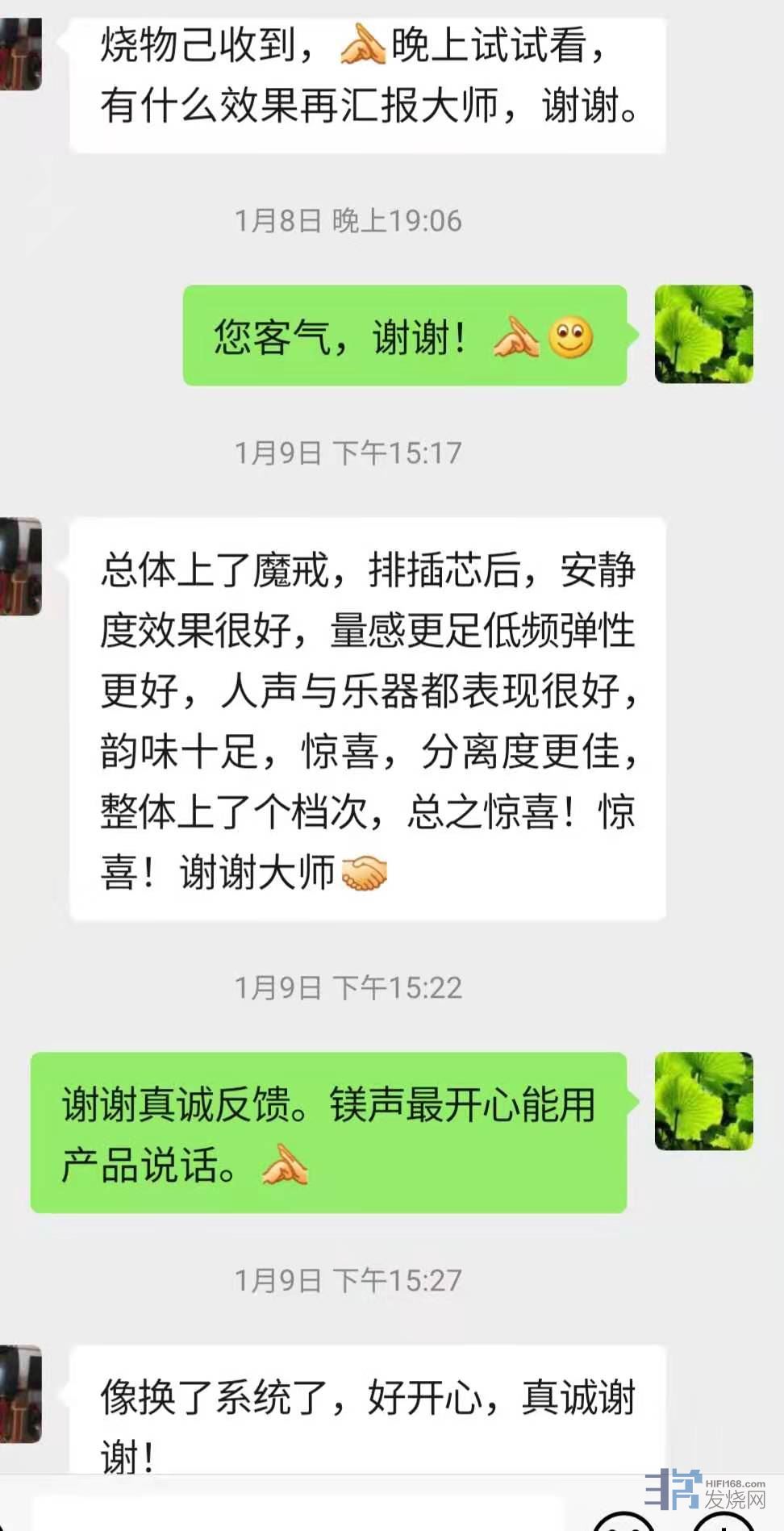Open the contact's avatar beside 总体上了魔戒

(20, 566)
